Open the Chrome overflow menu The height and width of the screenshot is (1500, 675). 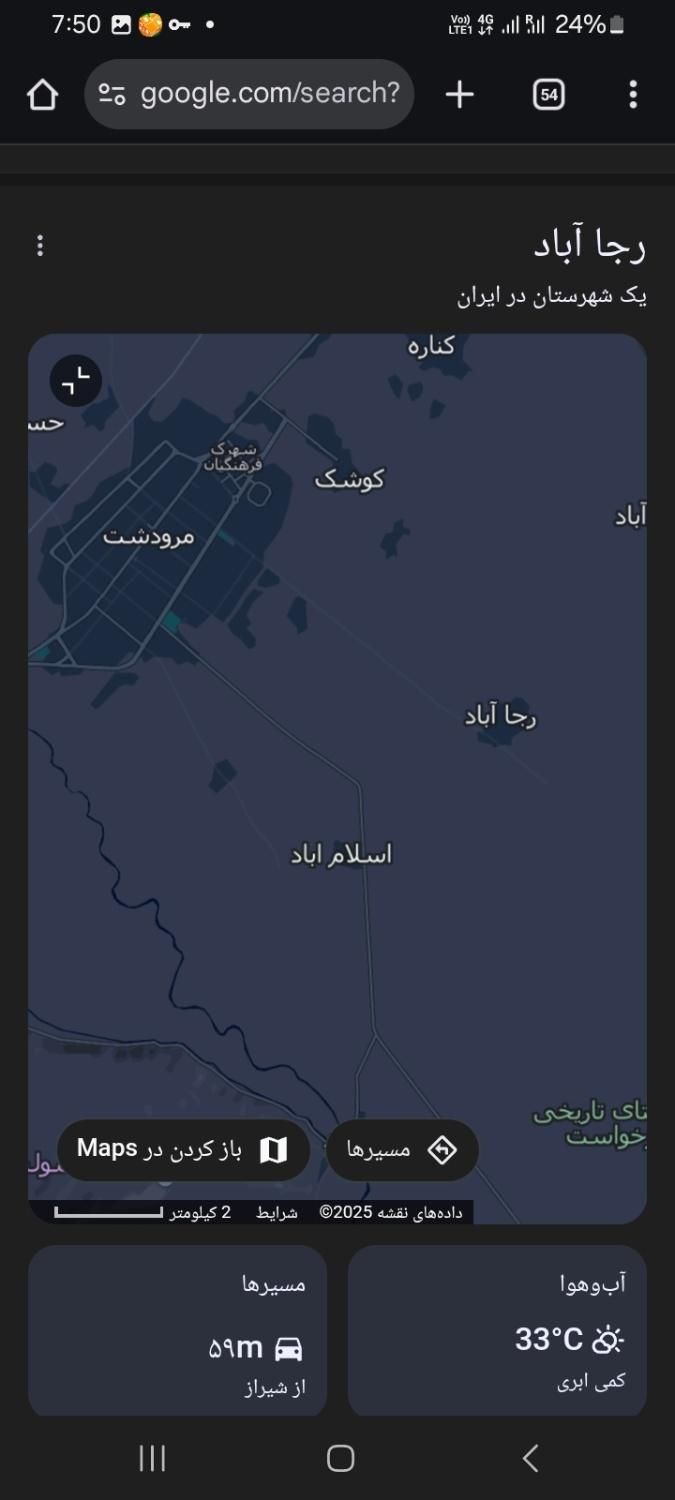click(633, 95)
